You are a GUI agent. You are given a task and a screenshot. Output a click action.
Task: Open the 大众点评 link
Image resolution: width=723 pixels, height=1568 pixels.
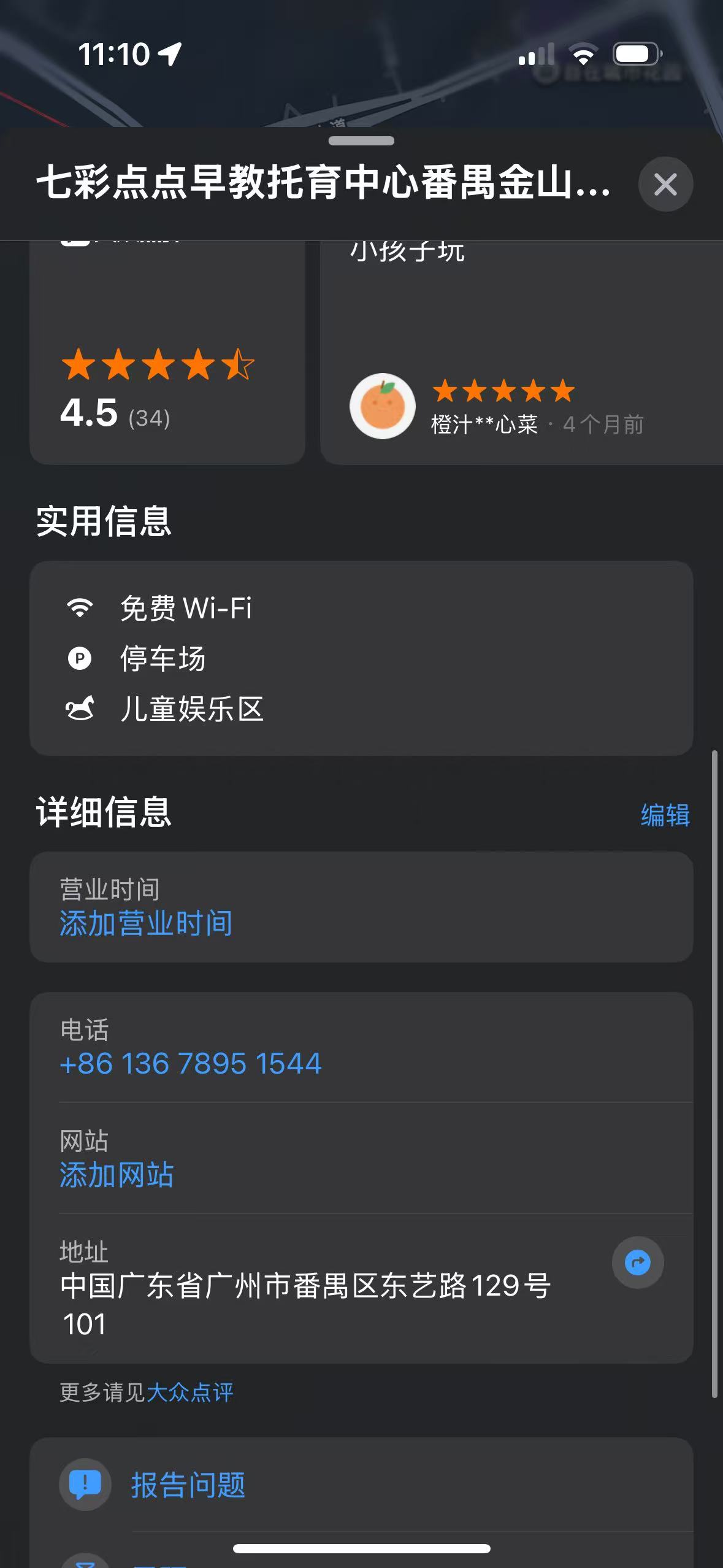190,1392
